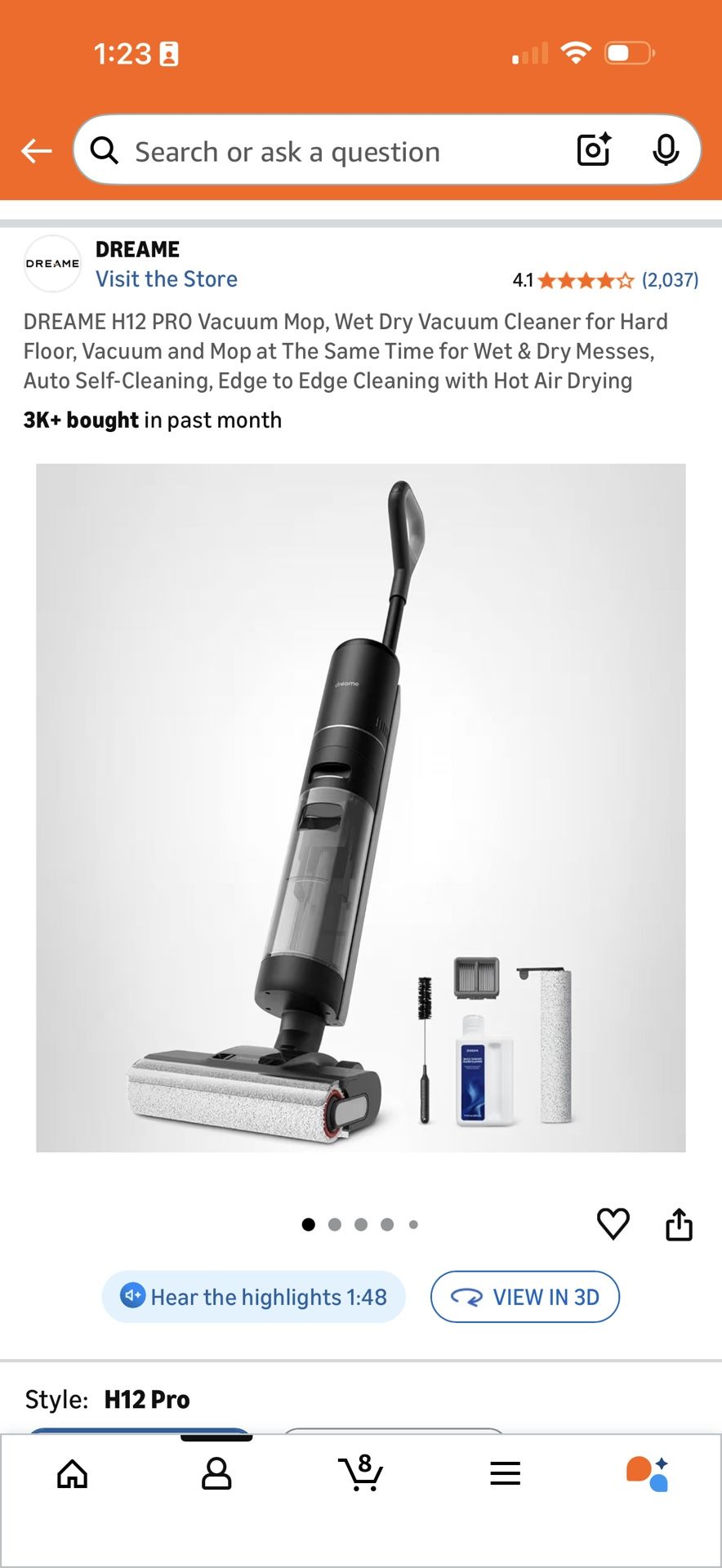Open VIEW IN 3D
This screenshot has width=722, height=1568.
(x=525, y=1297)
